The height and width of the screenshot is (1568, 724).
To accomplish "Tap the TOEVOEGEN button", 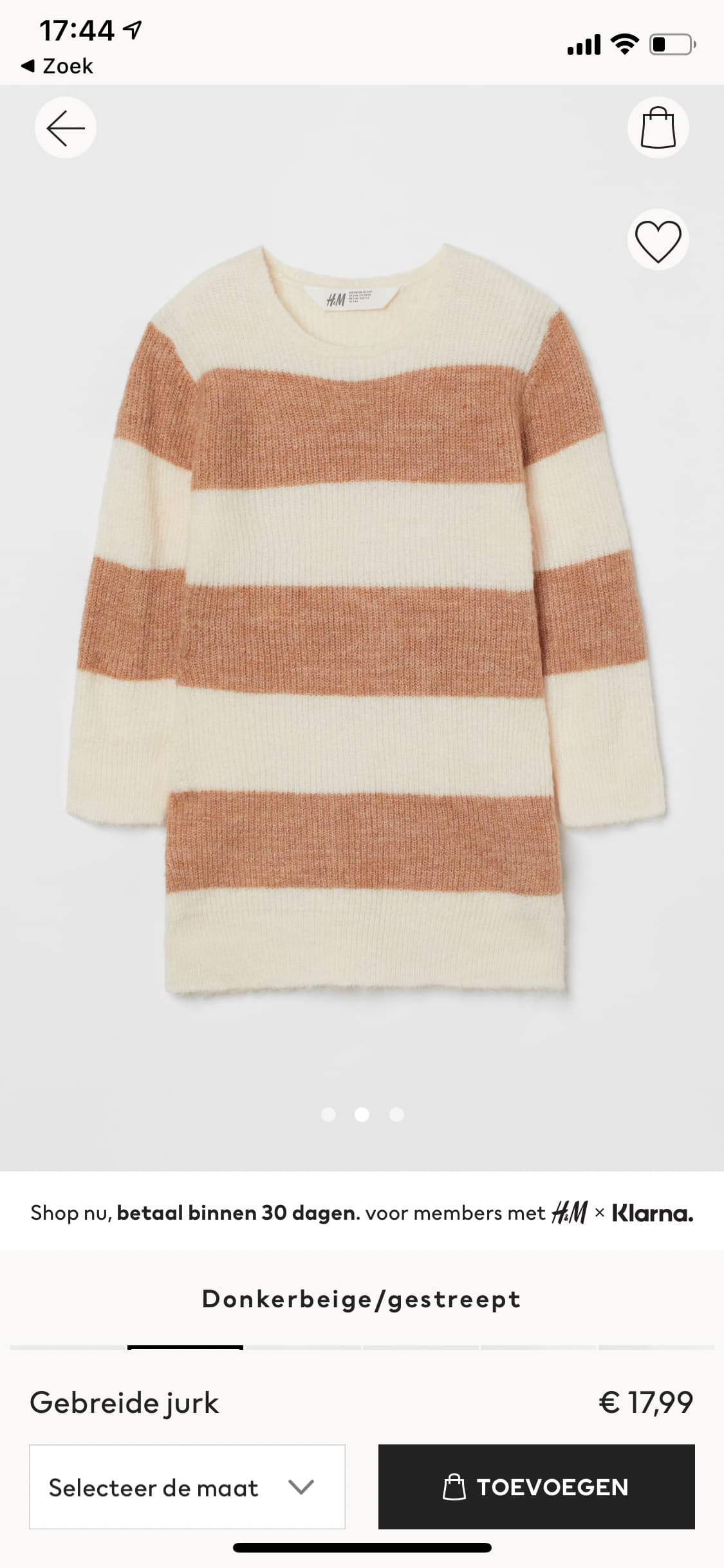I will click(x=537, y=1487).
